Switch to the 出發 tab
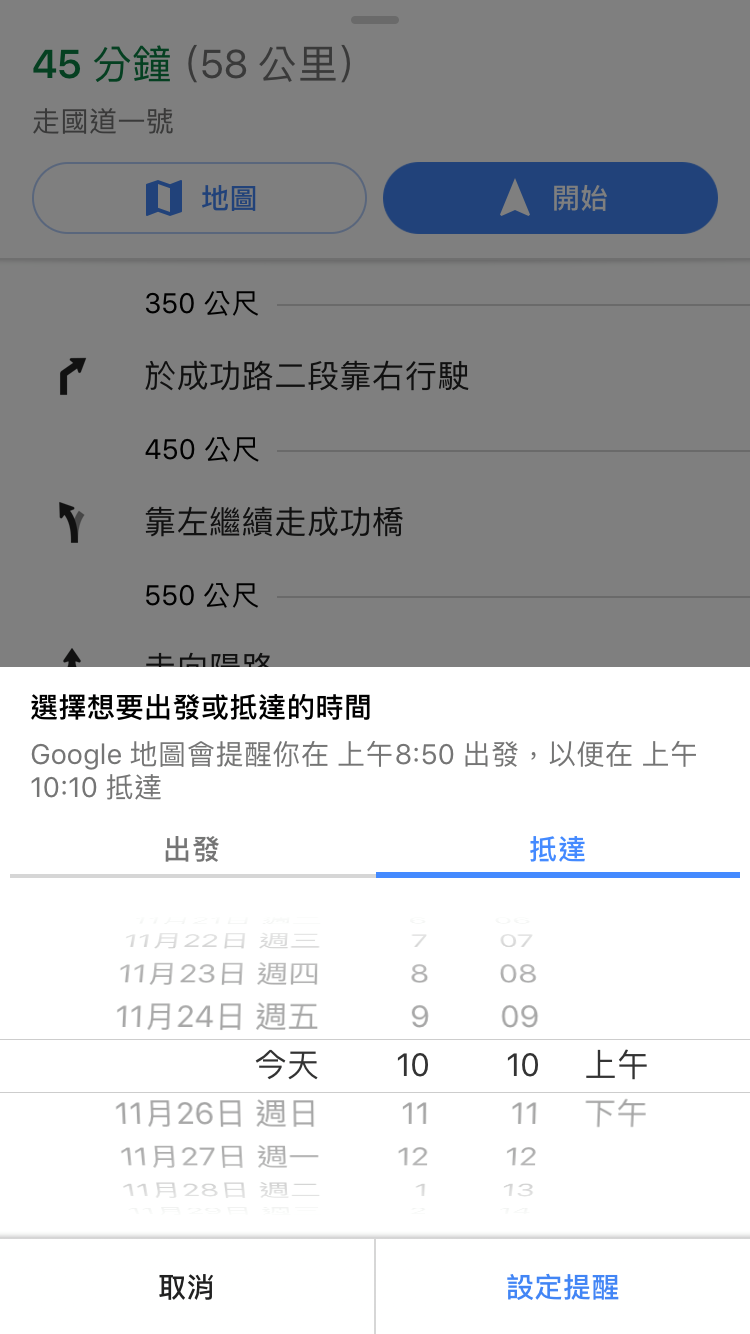 pyautogui.click(x=192, y=850)
